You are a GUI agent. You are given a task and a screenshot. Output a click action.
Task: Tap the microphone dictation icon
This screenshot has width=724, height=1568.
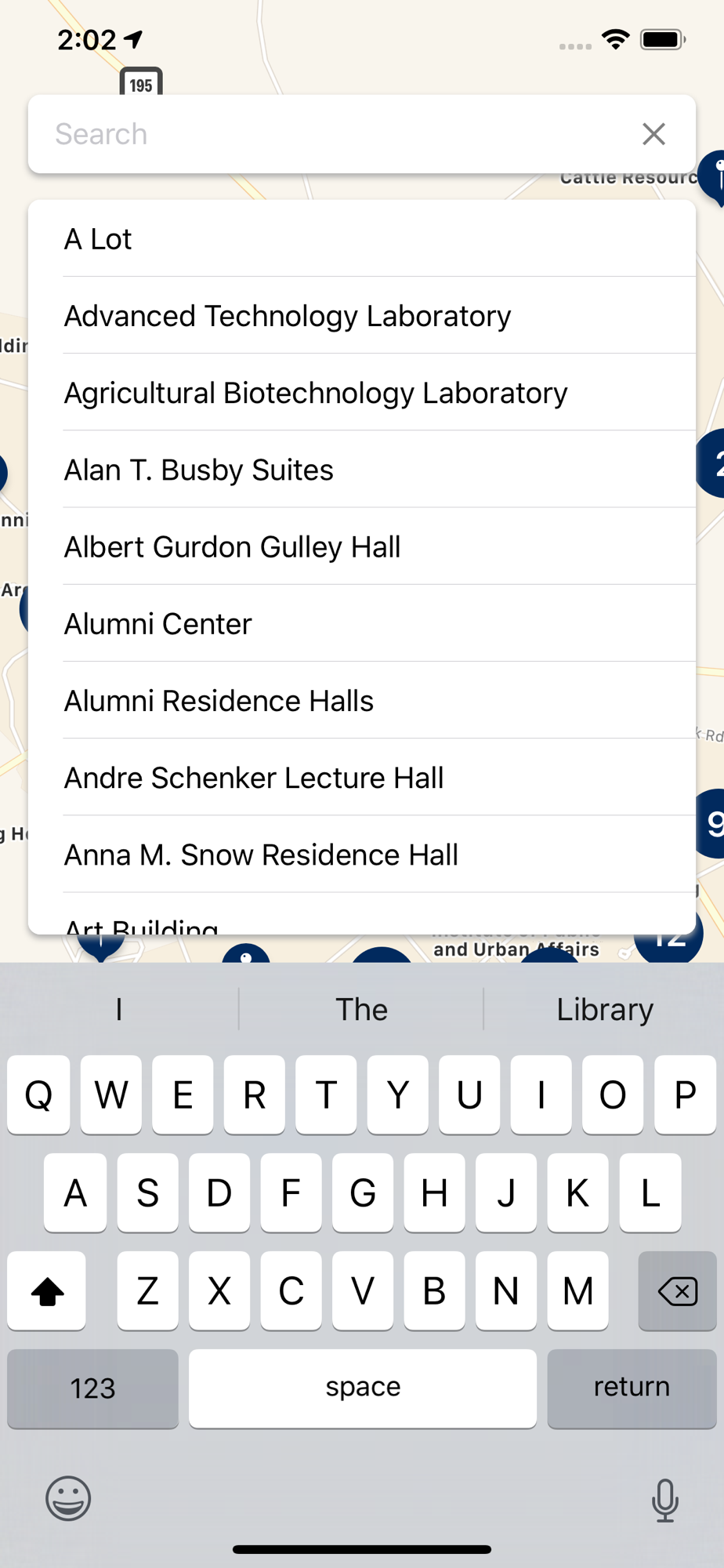point(665,1499)
